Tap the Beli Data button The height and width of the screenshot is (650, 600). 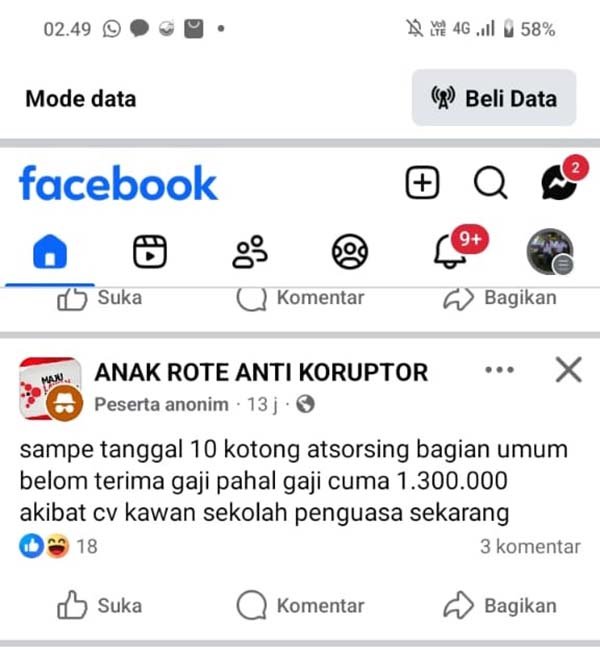pos(494,98)
